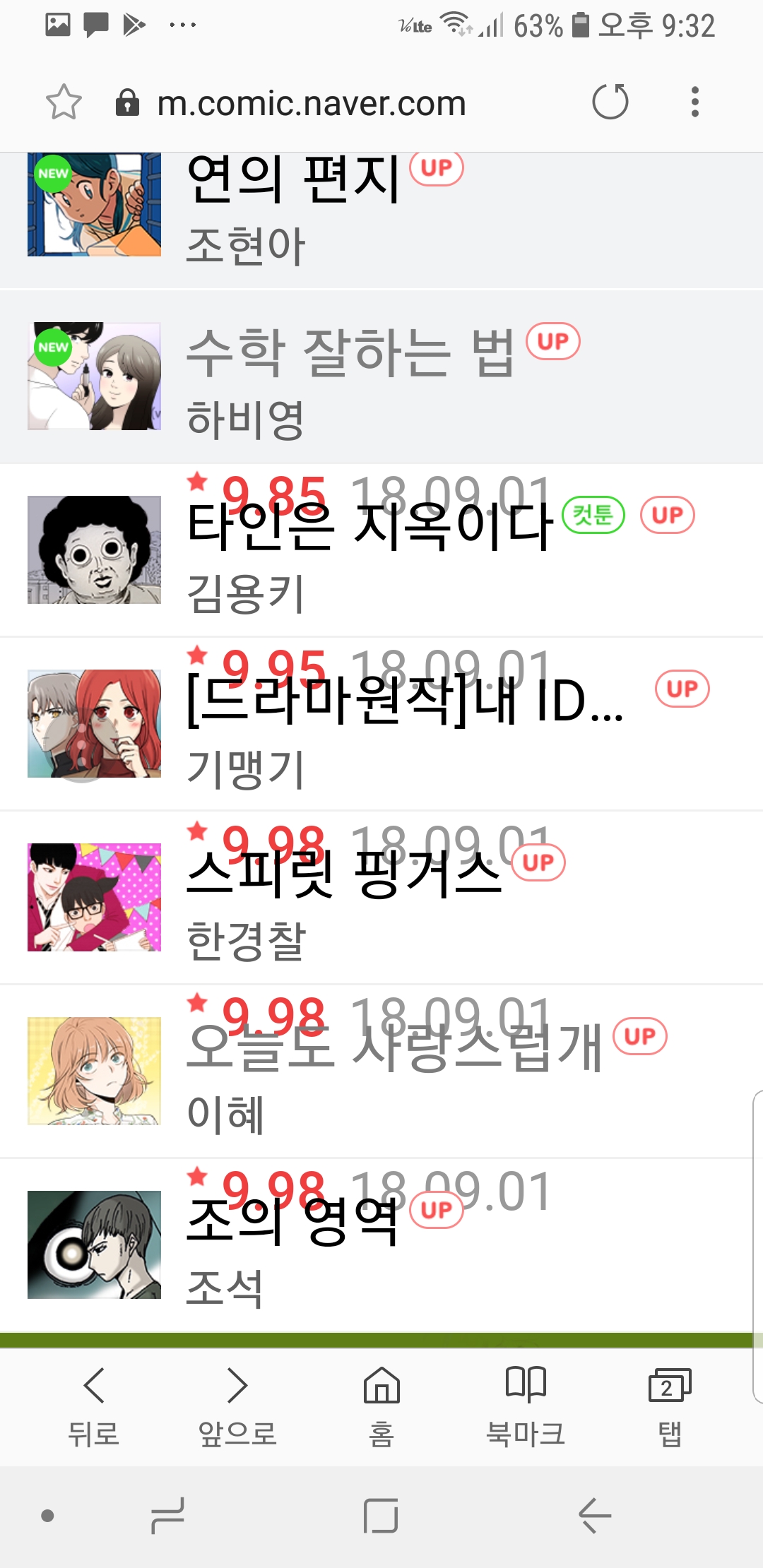This screenshot has height=1568, width=763.
Task: Bookmark this page with the star icon
Action: point(64,102)
